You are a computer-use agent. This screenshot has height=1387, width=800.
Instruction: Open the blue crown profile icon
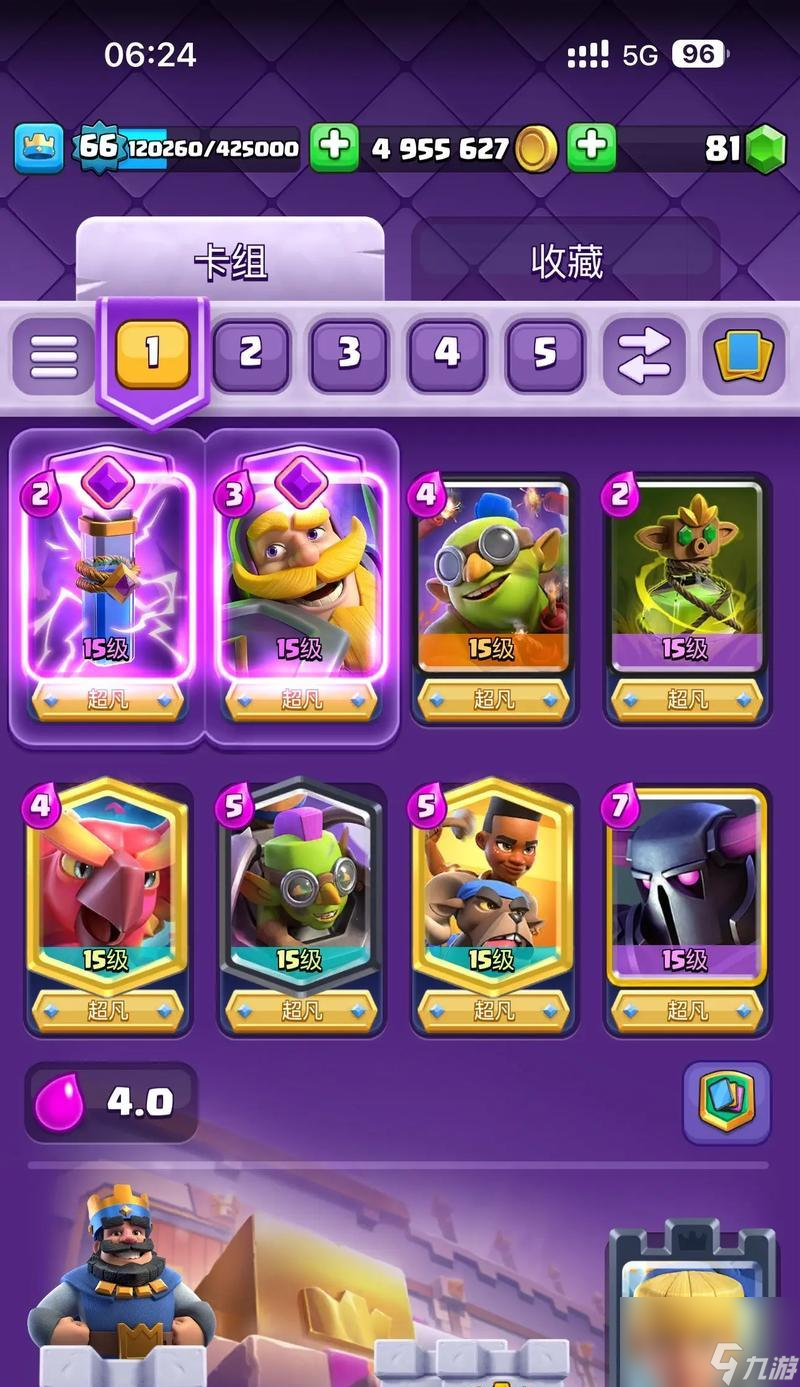click(x=38, y=148)
